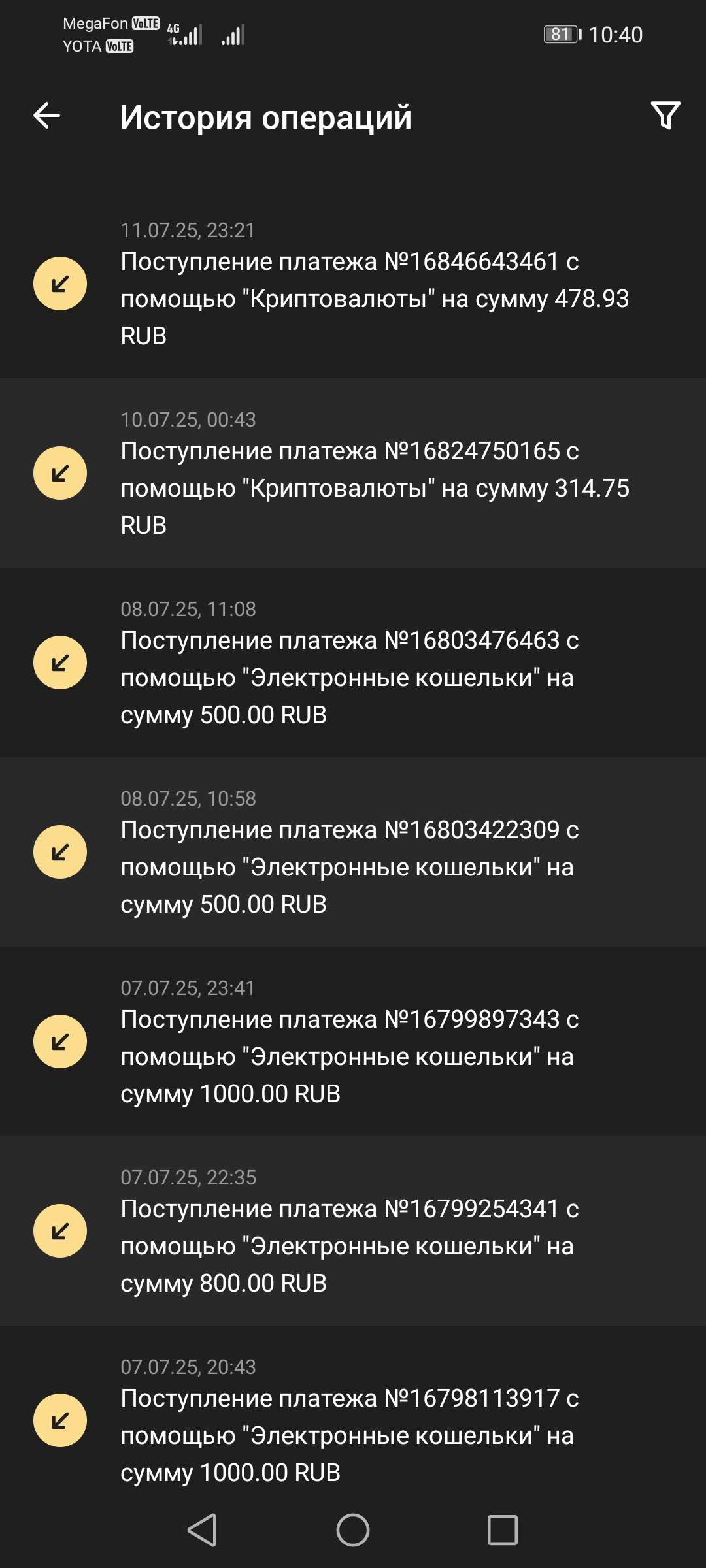Go back from История операций

tap(46, 116)
